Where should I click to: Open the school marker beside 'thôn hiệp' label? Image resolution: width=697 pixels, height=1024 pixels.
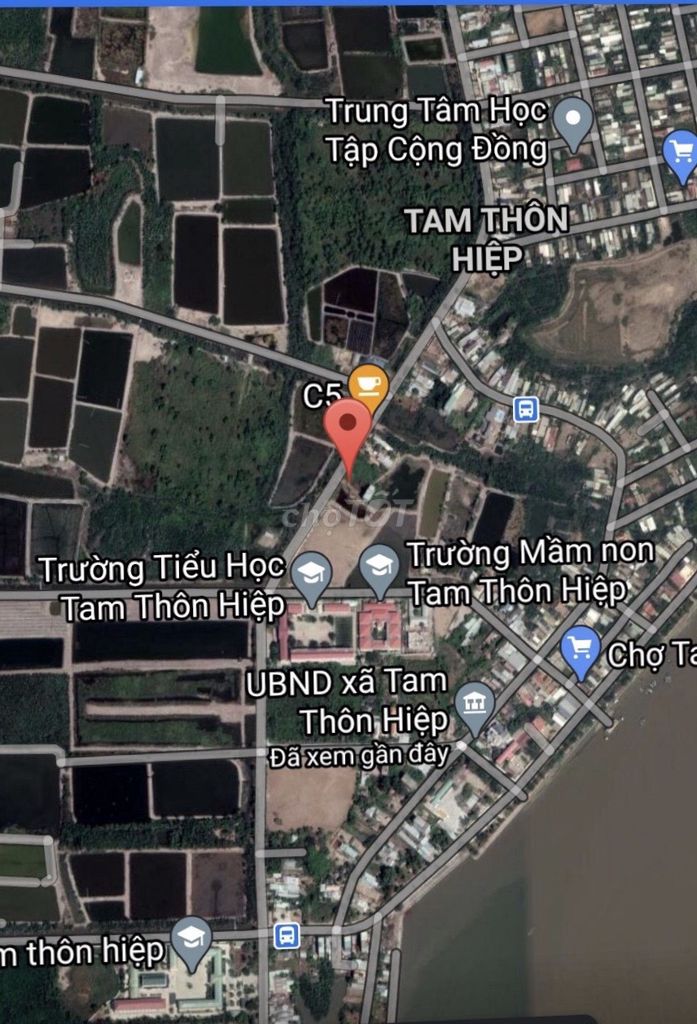pyautogui.click(x=191, y=939)
